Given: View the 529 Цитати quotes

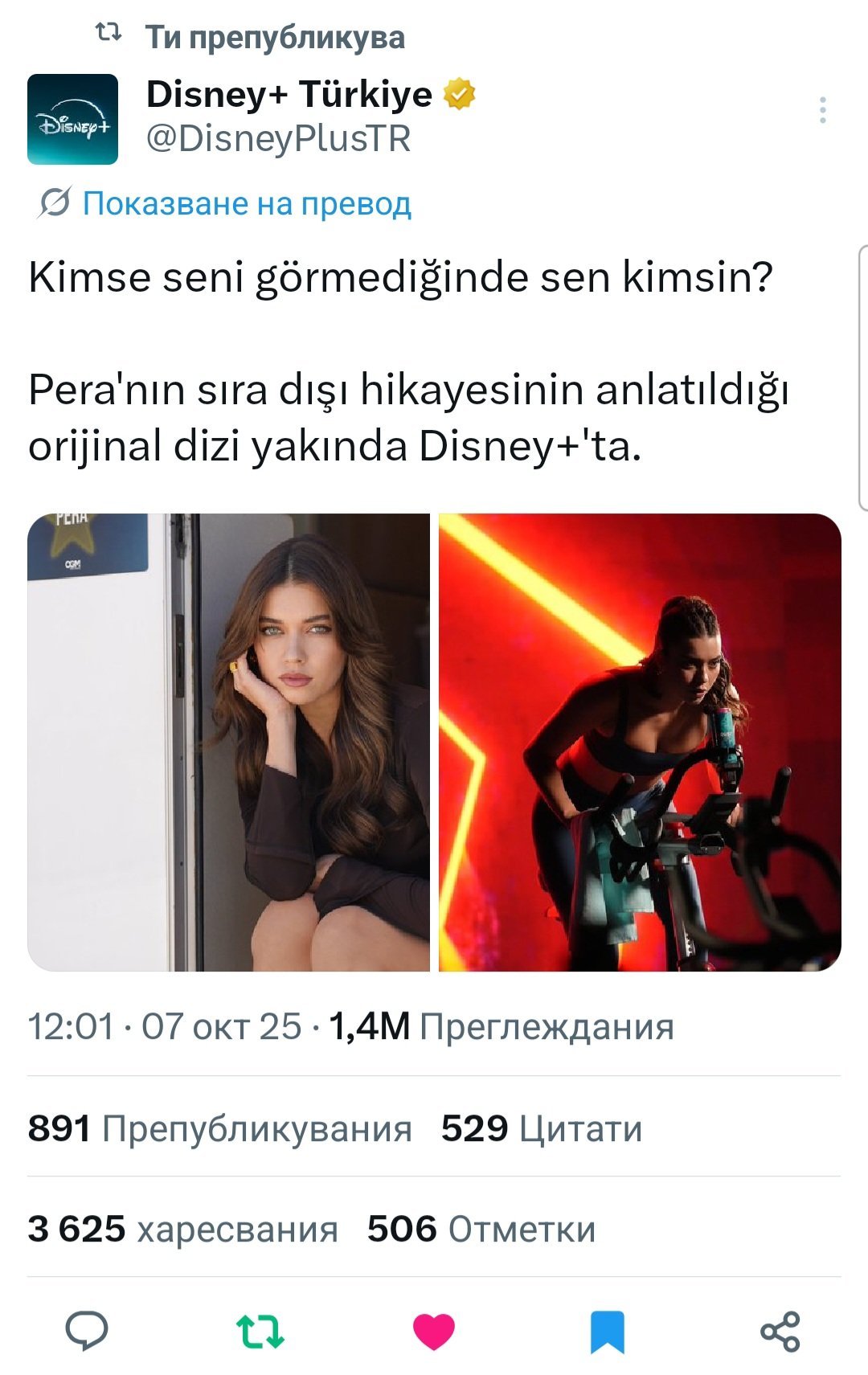Looking at the screenshot, I should tap(542, 1128).
